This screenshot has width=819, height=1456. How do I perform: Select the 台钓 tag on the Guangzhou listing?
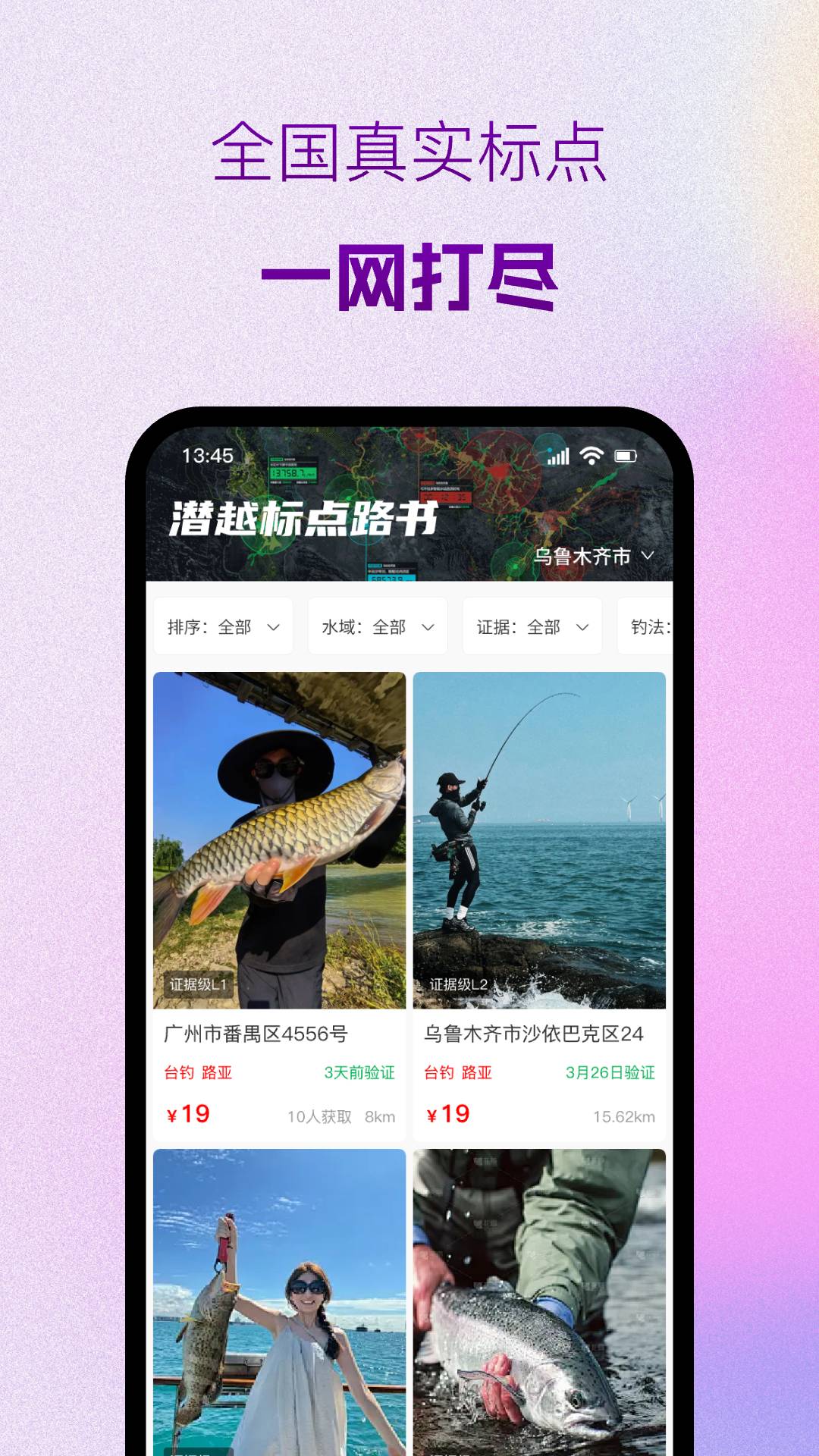coord(177,1072)
